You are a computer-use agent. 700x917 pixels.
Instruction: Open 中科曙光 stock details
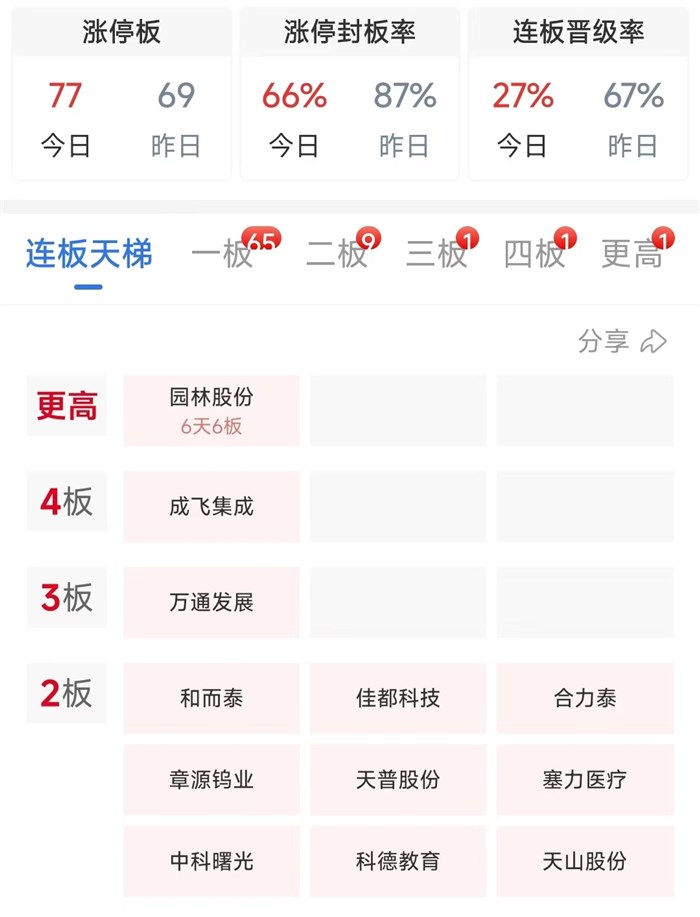click(211, 861)
